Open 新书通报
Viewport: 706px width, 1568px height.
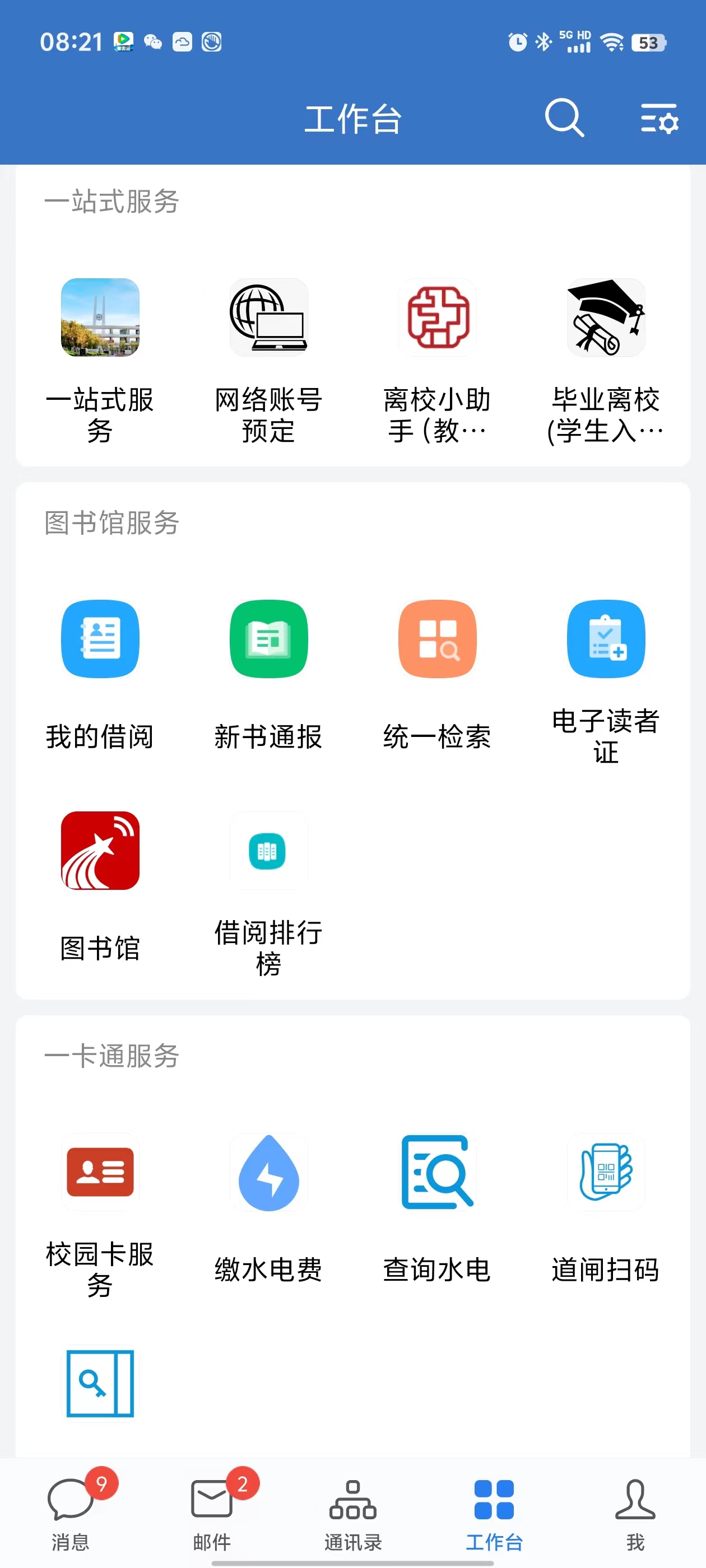(x=268, y=639)
